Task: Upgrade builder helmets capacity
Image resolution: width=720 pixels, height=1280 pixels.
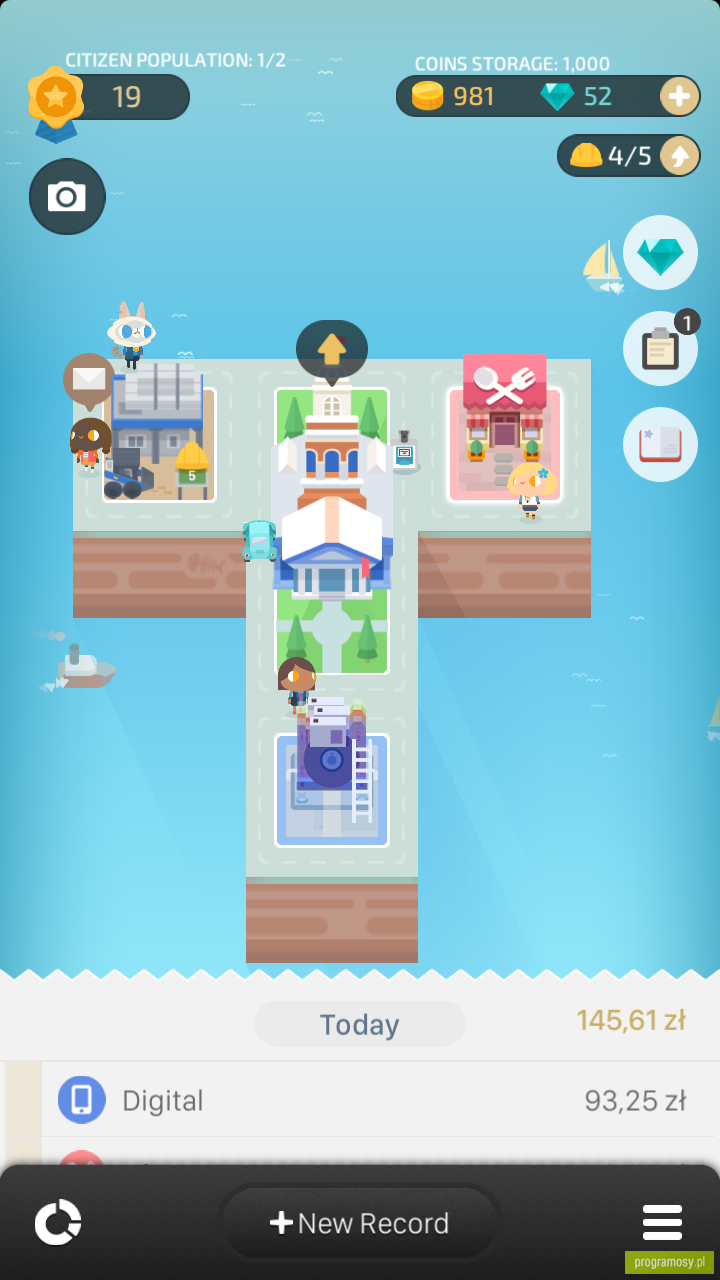Action: click(679, 155)
